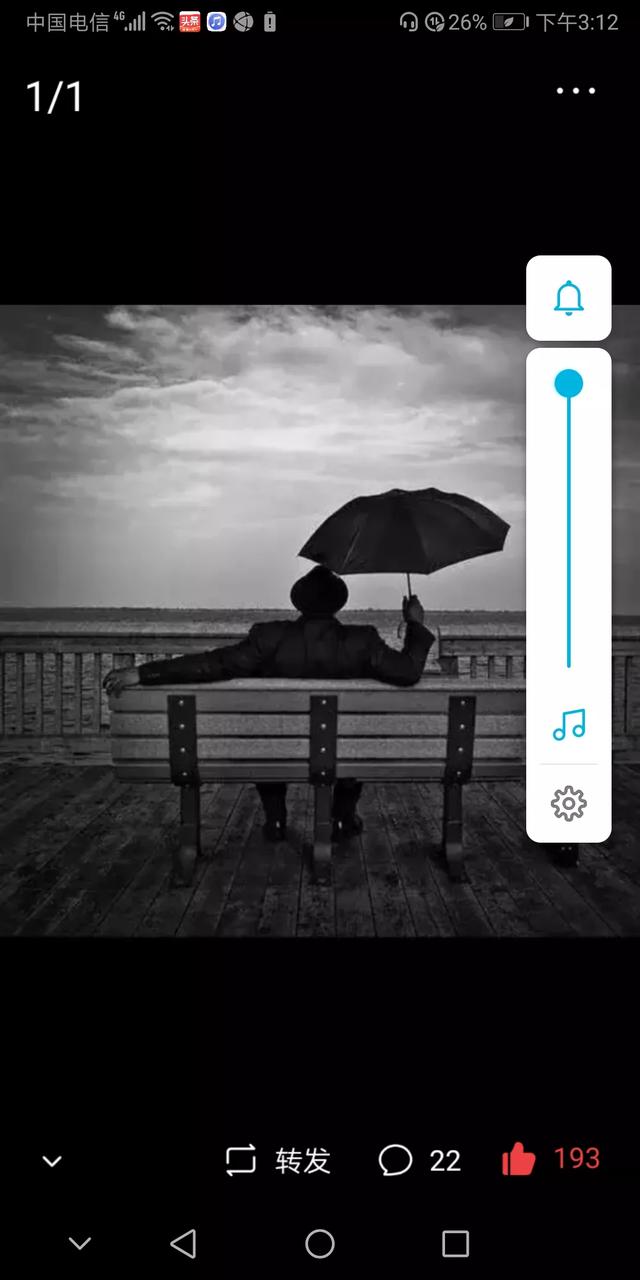
Task: Open the 22 comments
Action: 419,1160
